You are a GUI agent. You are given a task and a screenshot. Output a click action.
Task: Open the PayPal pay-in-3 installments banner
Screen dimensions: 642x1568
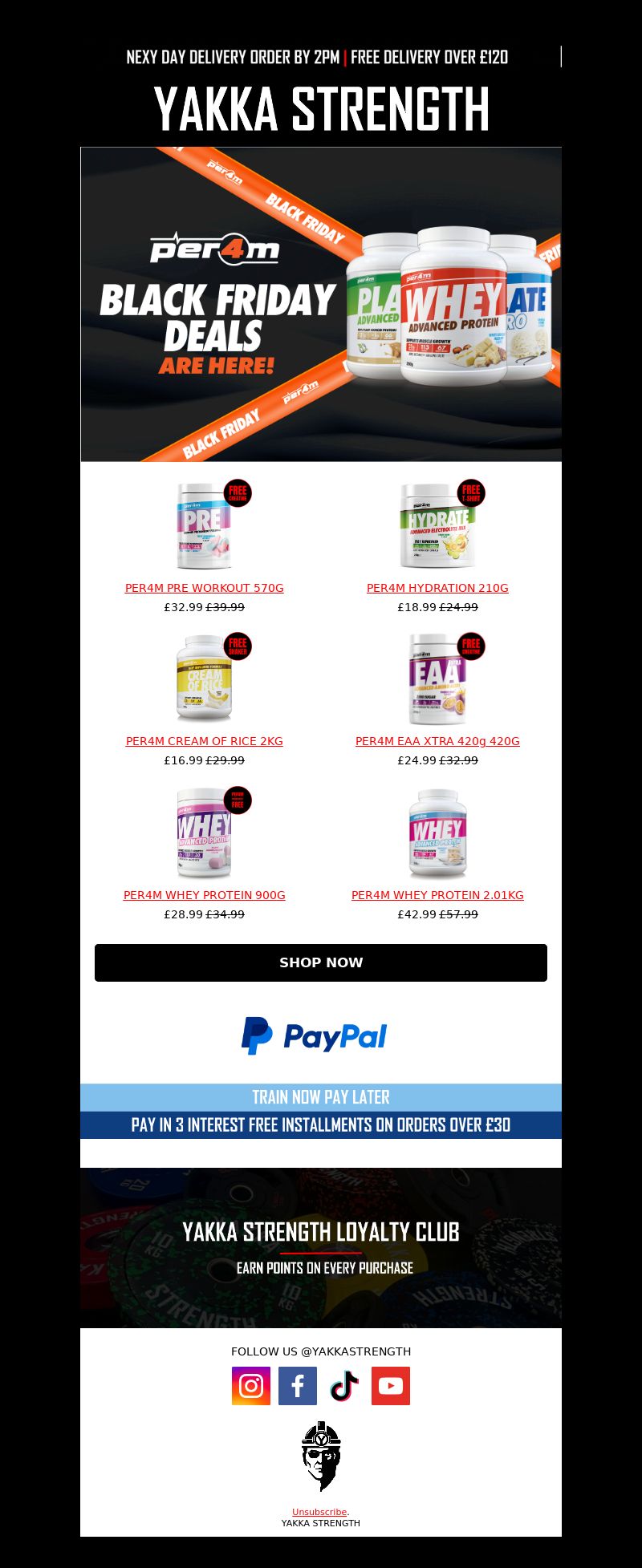click(x=321, y=1111)
